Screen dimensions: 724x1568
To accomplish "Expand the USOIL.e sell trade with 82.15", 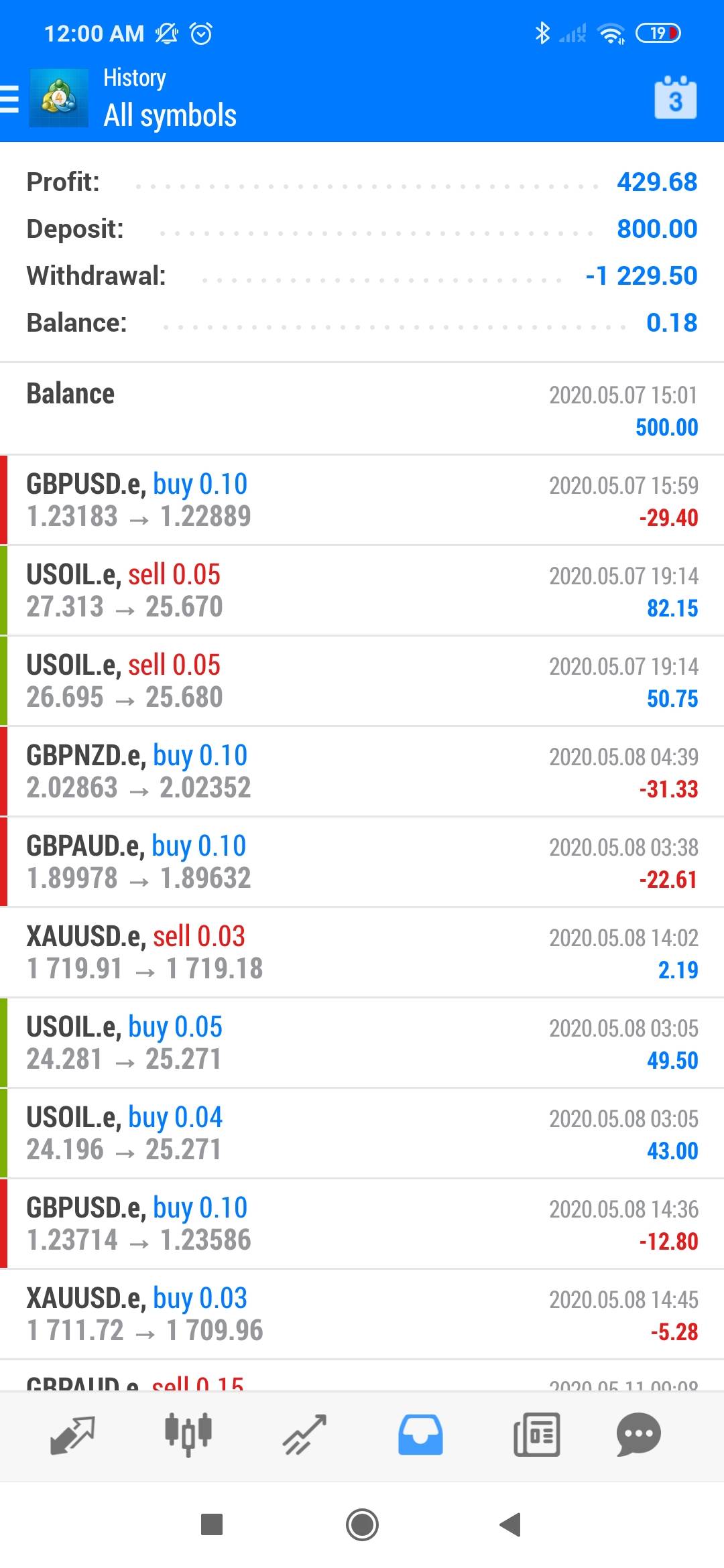I will pos(362,590).
